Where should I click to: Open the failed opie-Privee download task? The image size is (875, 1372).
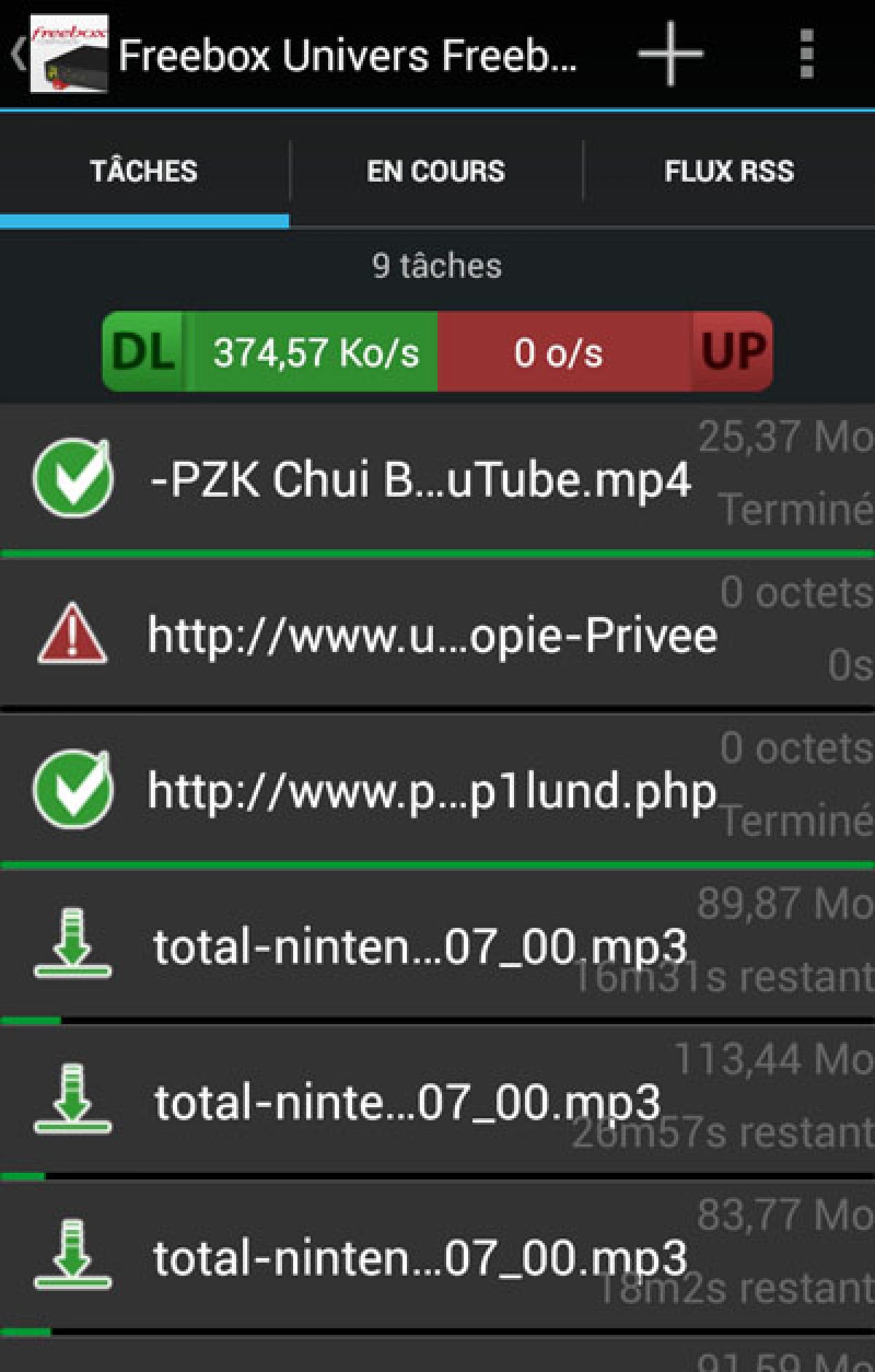coord(432,635)
